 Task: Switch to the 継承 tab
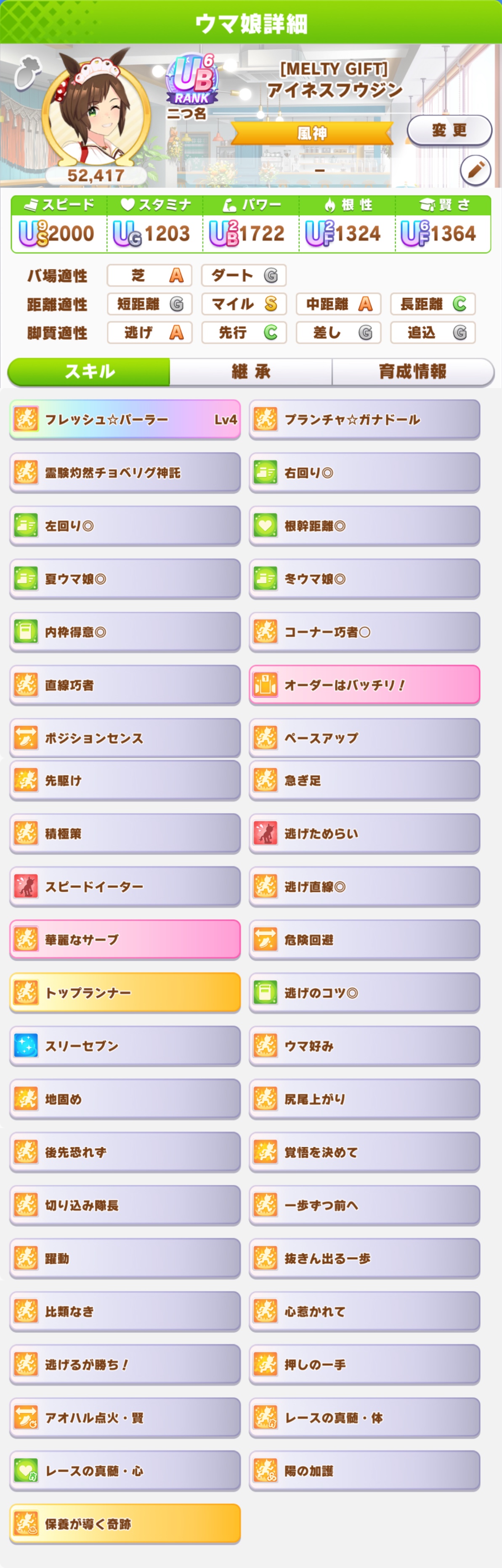pyautogui.click(x=250, y=371)
